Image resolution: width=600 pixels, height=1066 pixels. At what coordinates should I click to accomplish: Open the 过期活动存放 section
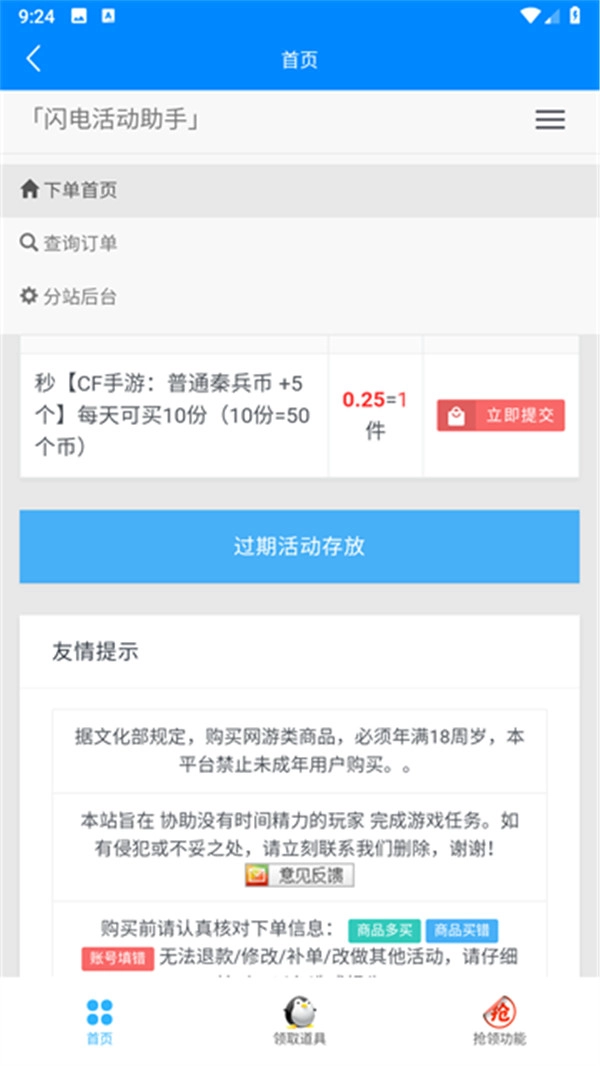click(299, 547)
